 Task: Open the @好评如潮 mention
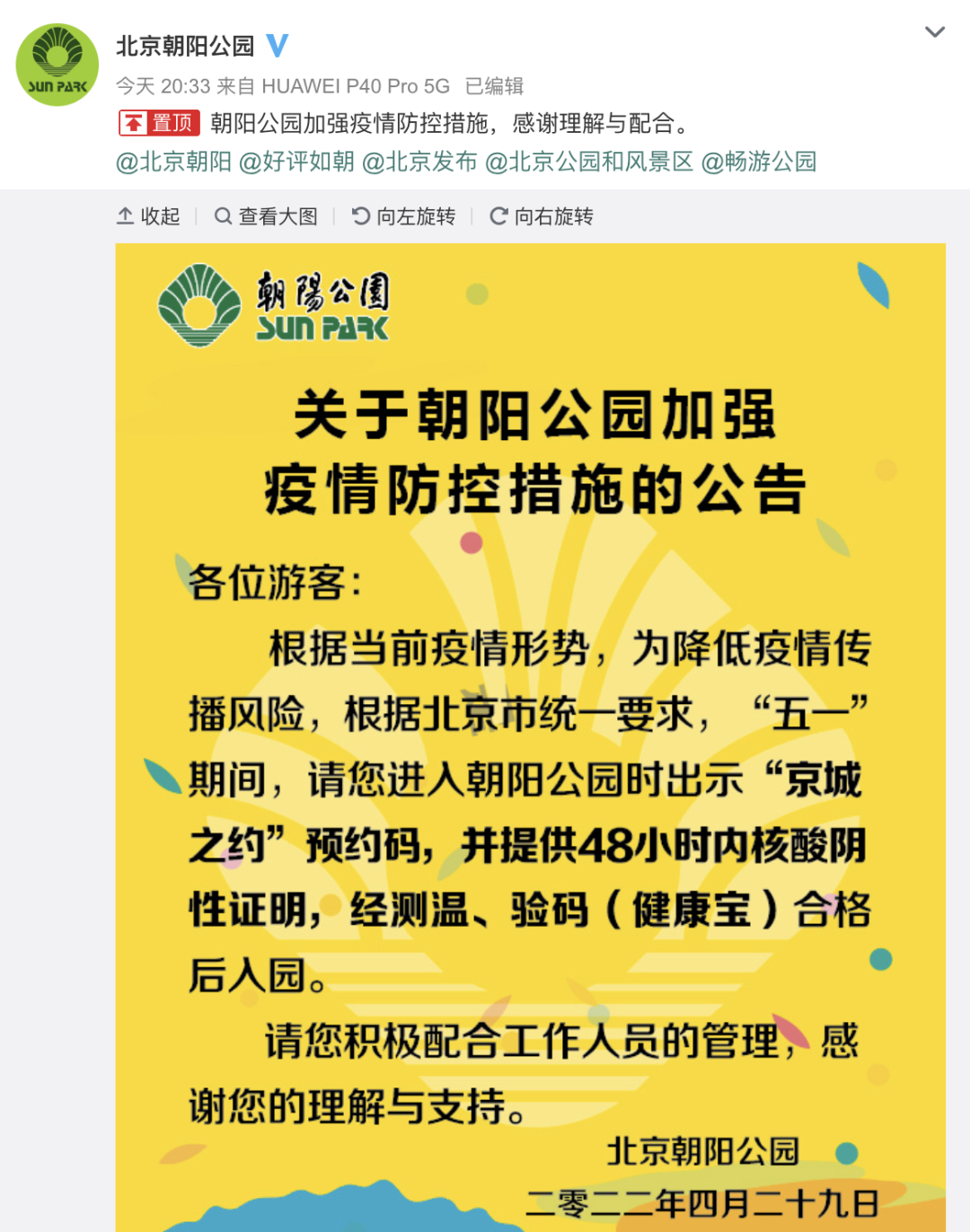coord(296,162)
